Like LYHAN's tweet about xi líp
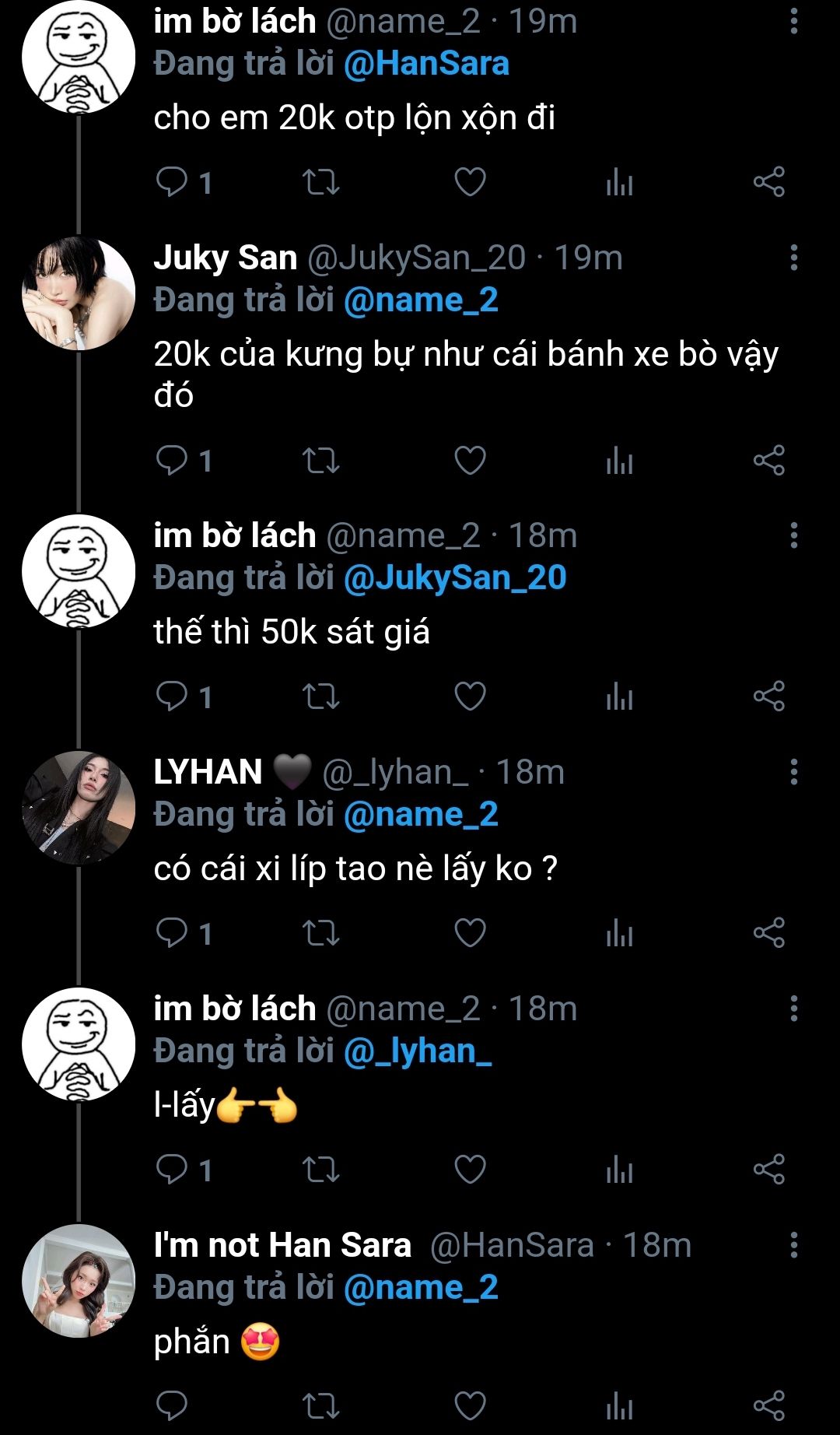 (470, 932)
